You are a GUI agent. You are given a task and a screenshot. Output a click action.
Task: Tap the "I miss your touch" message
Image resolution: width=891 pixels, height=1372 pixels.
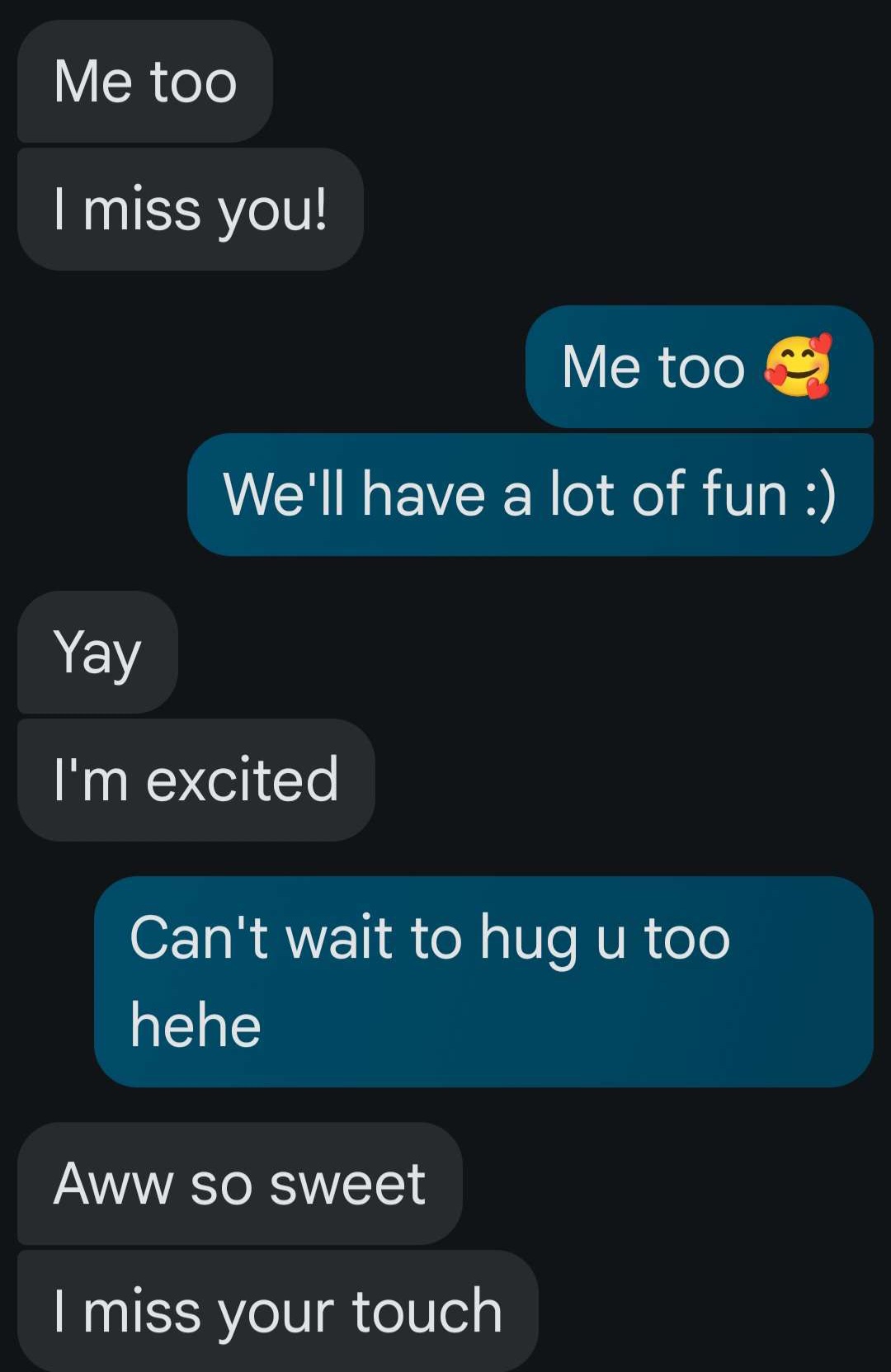coord(277,1311)
